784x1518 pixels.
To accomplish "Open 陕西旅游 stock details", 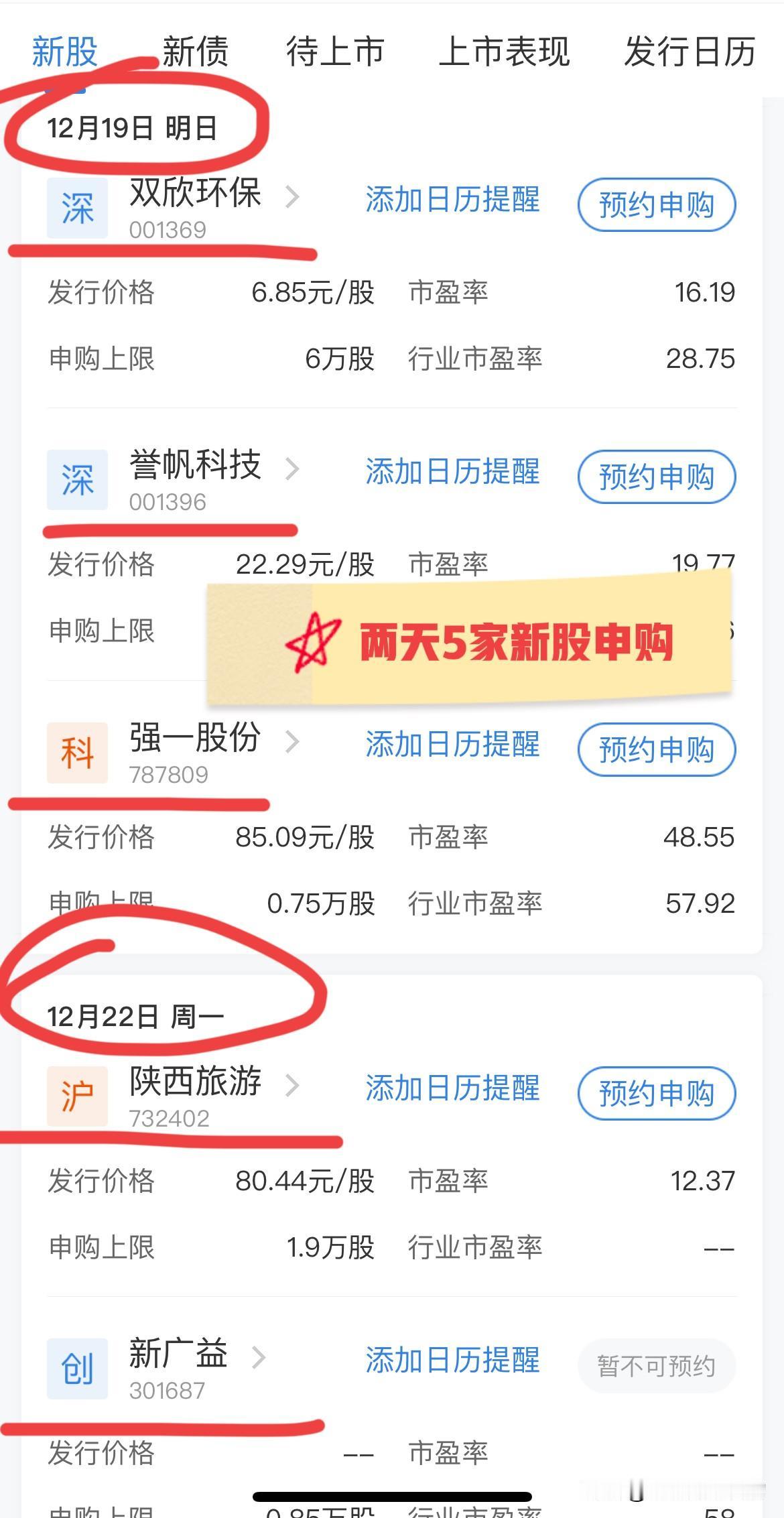I will pyautogui.click(x=194, y=1081).
